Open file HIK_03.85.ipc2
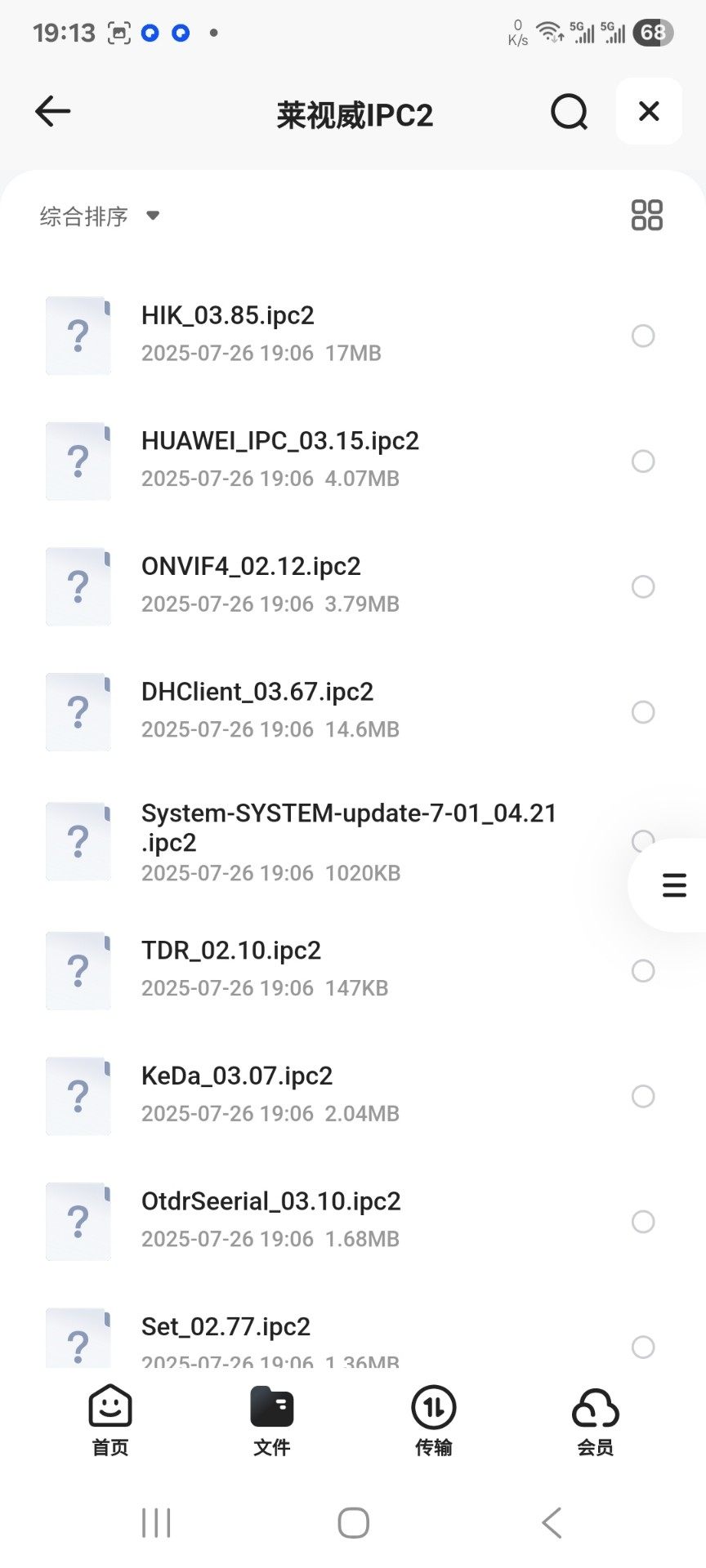 (x=228, y=316)
